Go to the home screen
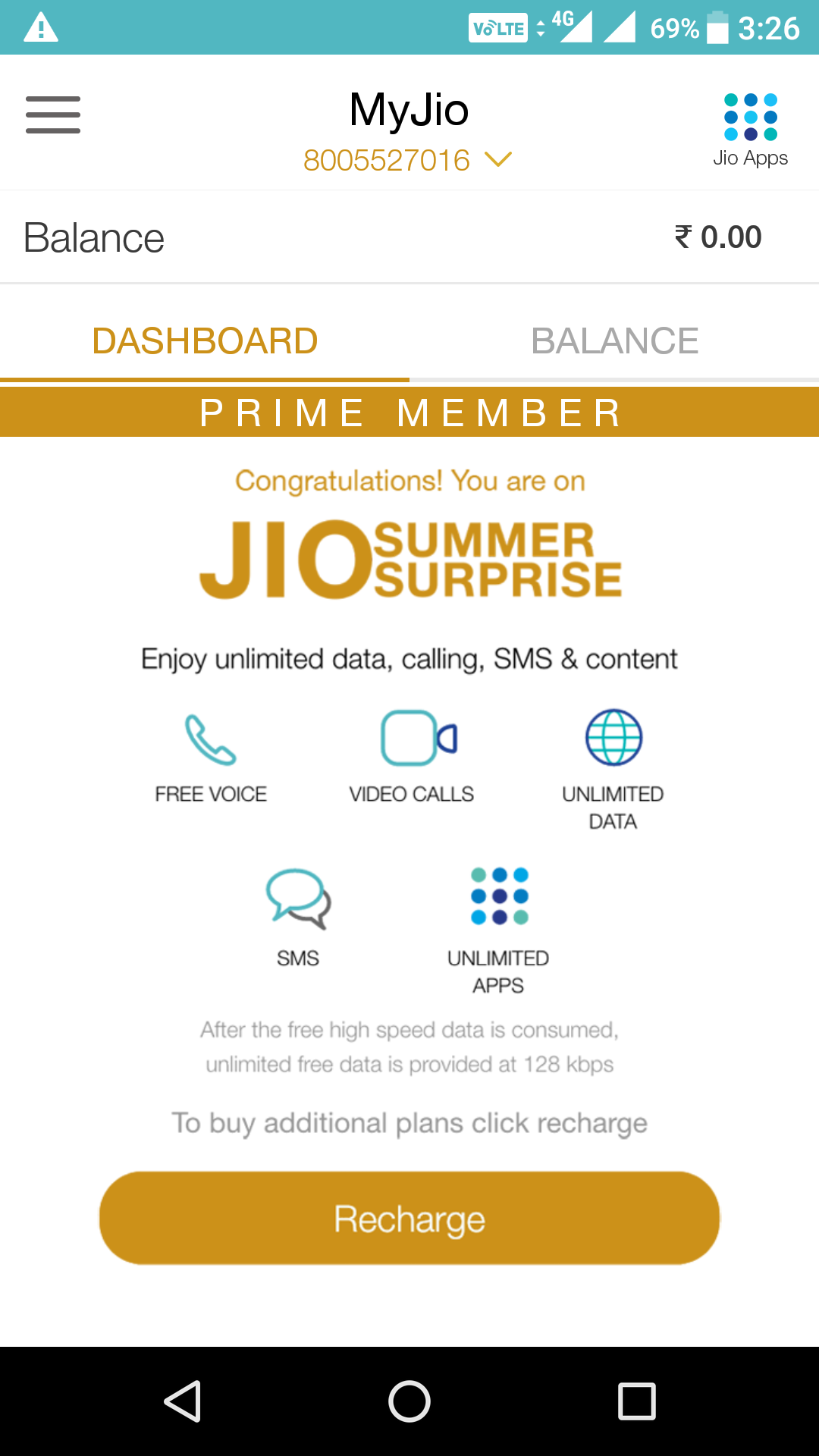Viewport: 819px width, 1456px height. 409,1401
